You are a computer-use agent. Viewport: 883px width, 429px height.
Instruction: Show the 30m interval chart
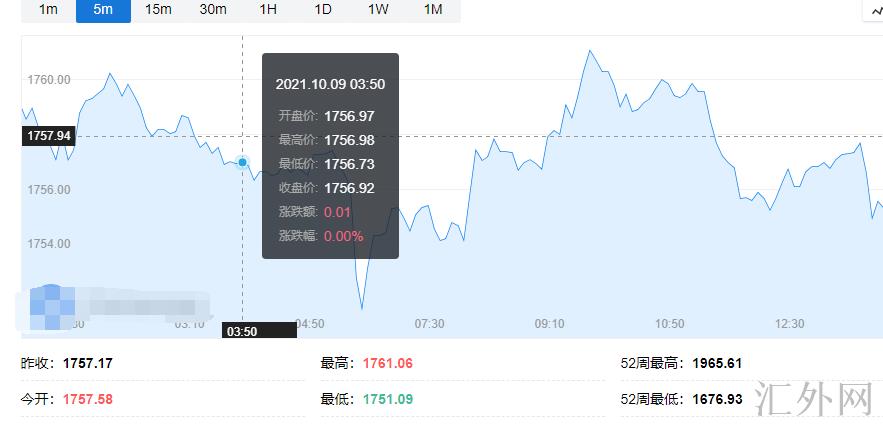pyautogui.click(x=213, y=9)
